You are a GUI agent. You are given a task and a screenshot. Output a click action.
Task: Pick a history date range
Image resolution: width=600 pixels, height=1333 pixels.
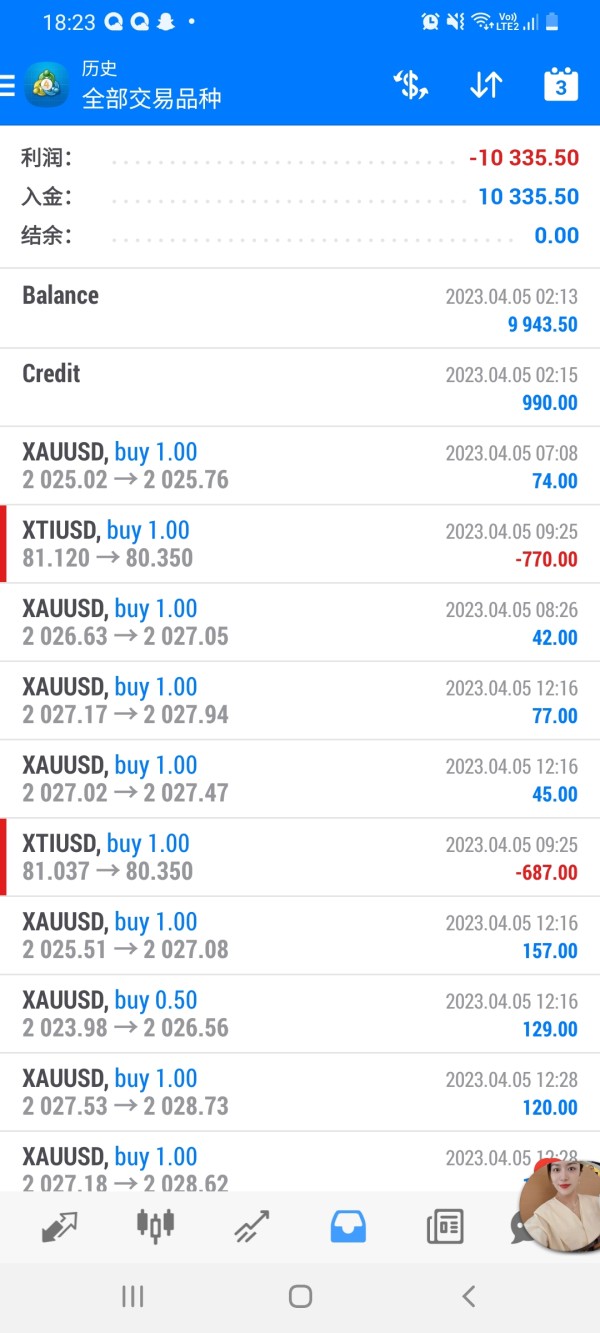point(561,86)
